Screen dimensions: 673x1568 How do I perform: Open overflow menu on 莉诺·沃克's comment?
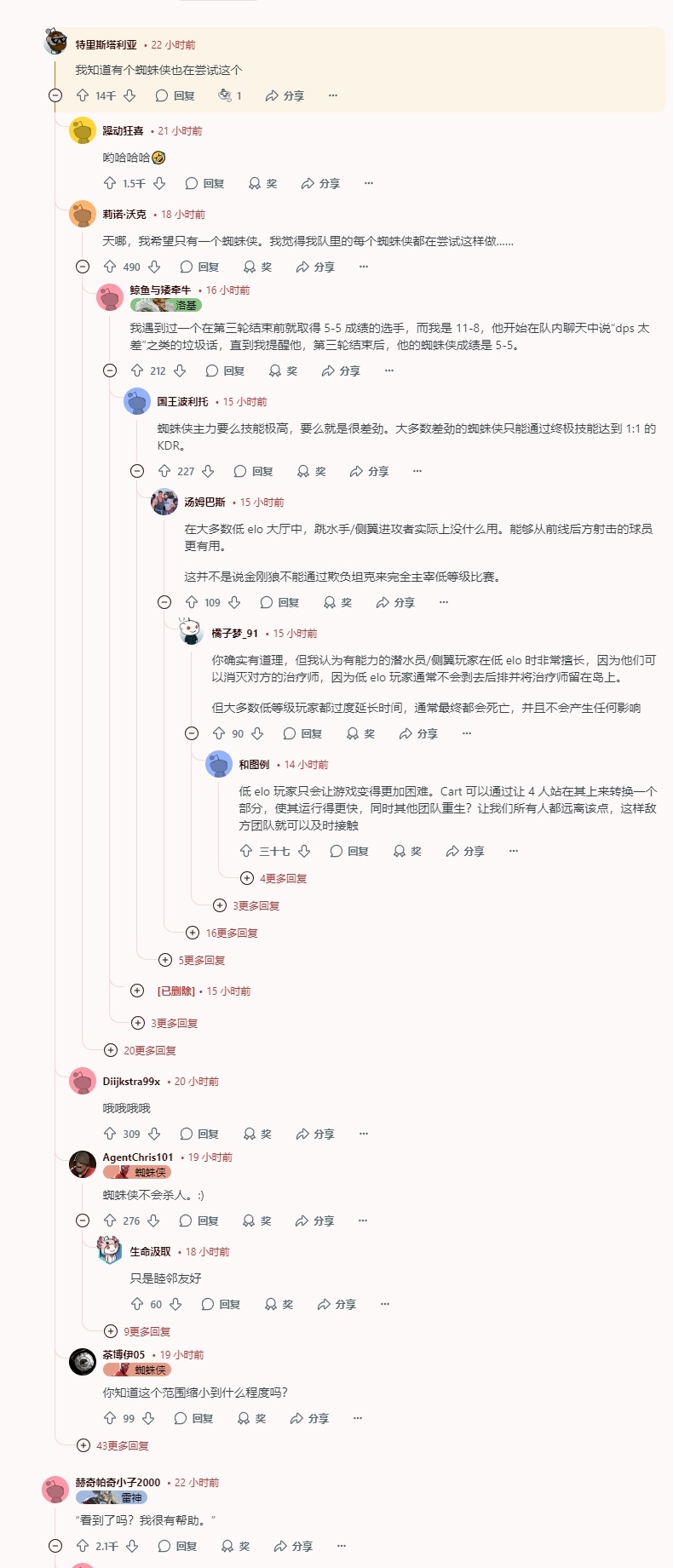coord(364,267)
